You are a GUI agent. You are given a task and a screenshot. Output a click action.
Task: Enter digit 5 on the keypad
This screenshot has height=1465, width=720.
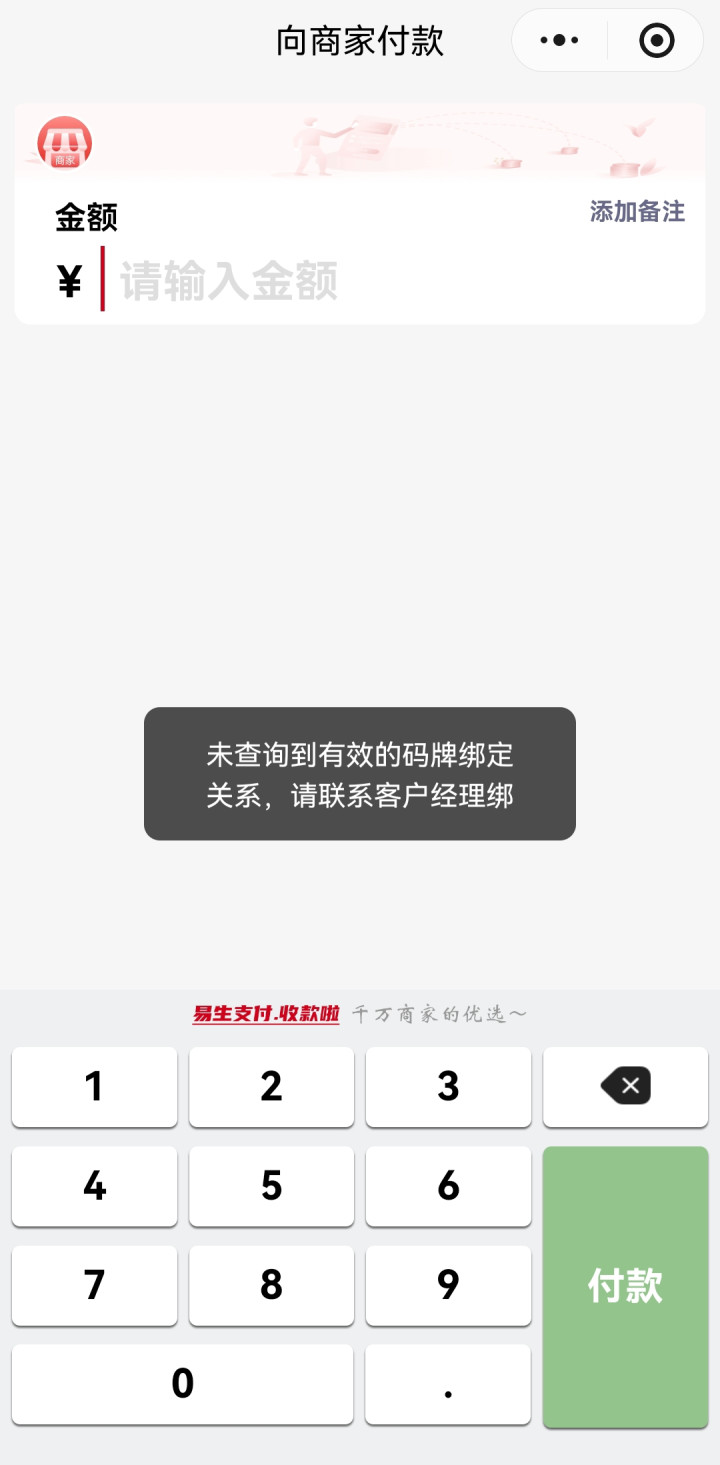pos(271,1186)
